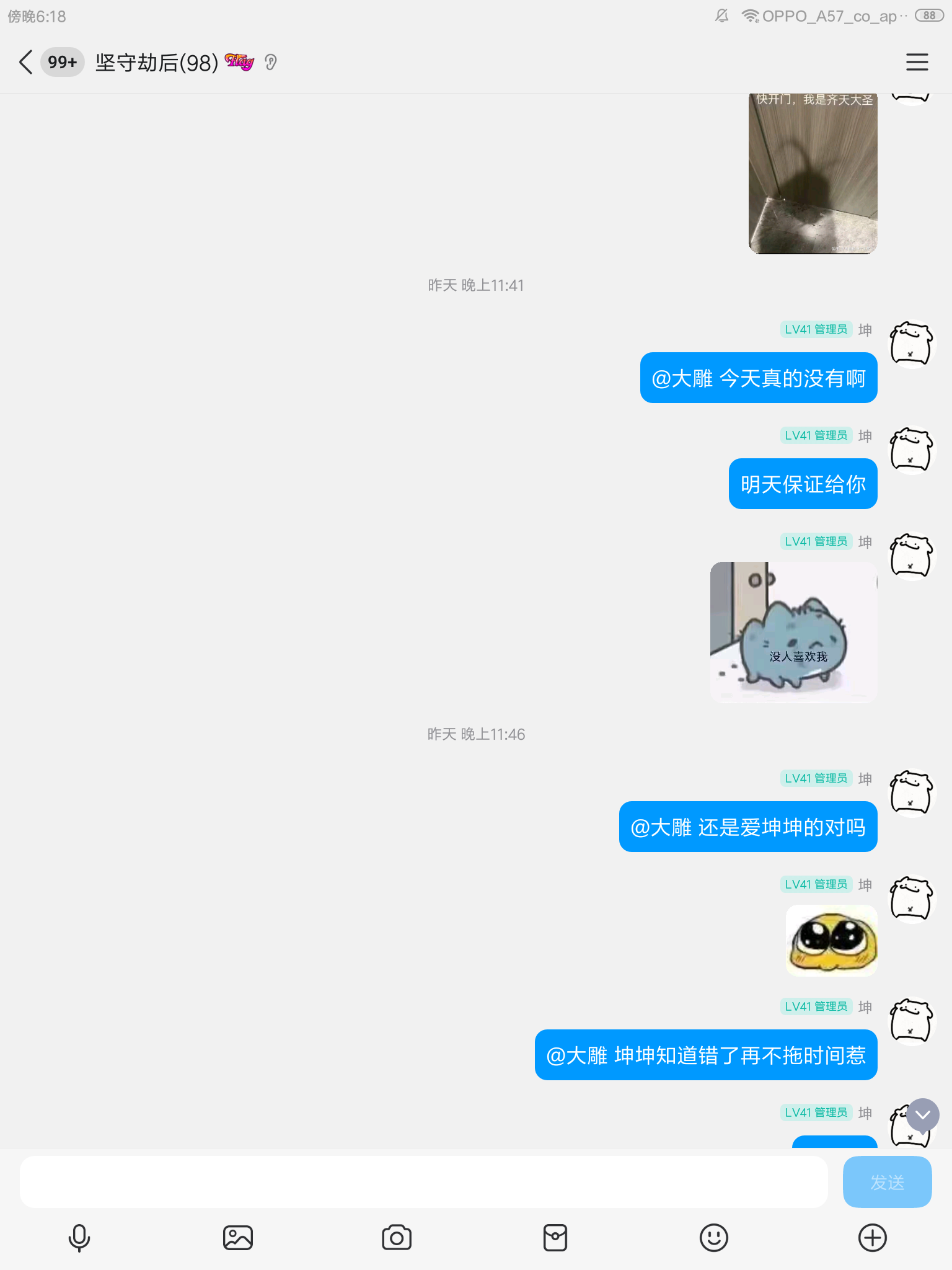The image size is (952, 1270).
Task: Tap the 发送 send button
Action: [x=887, y=1182]
